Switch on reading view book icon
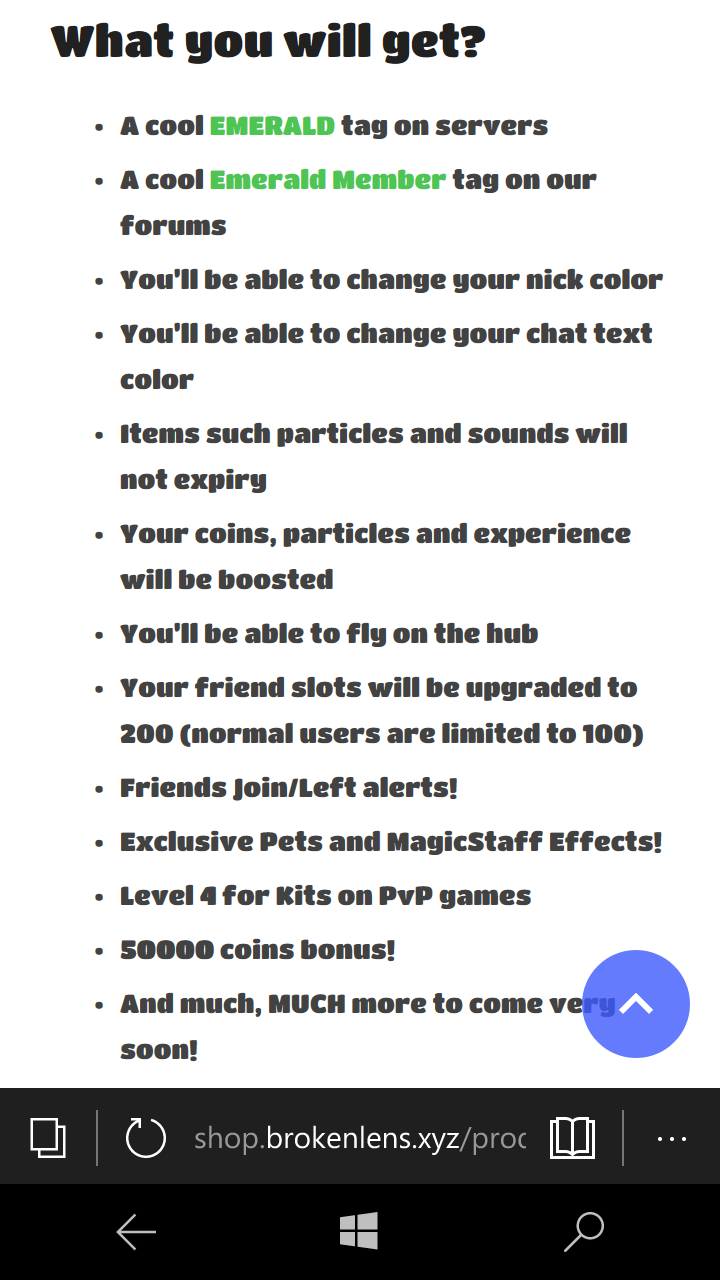The width and height of the screenshot is (720, 1280). click(572, 1138)
